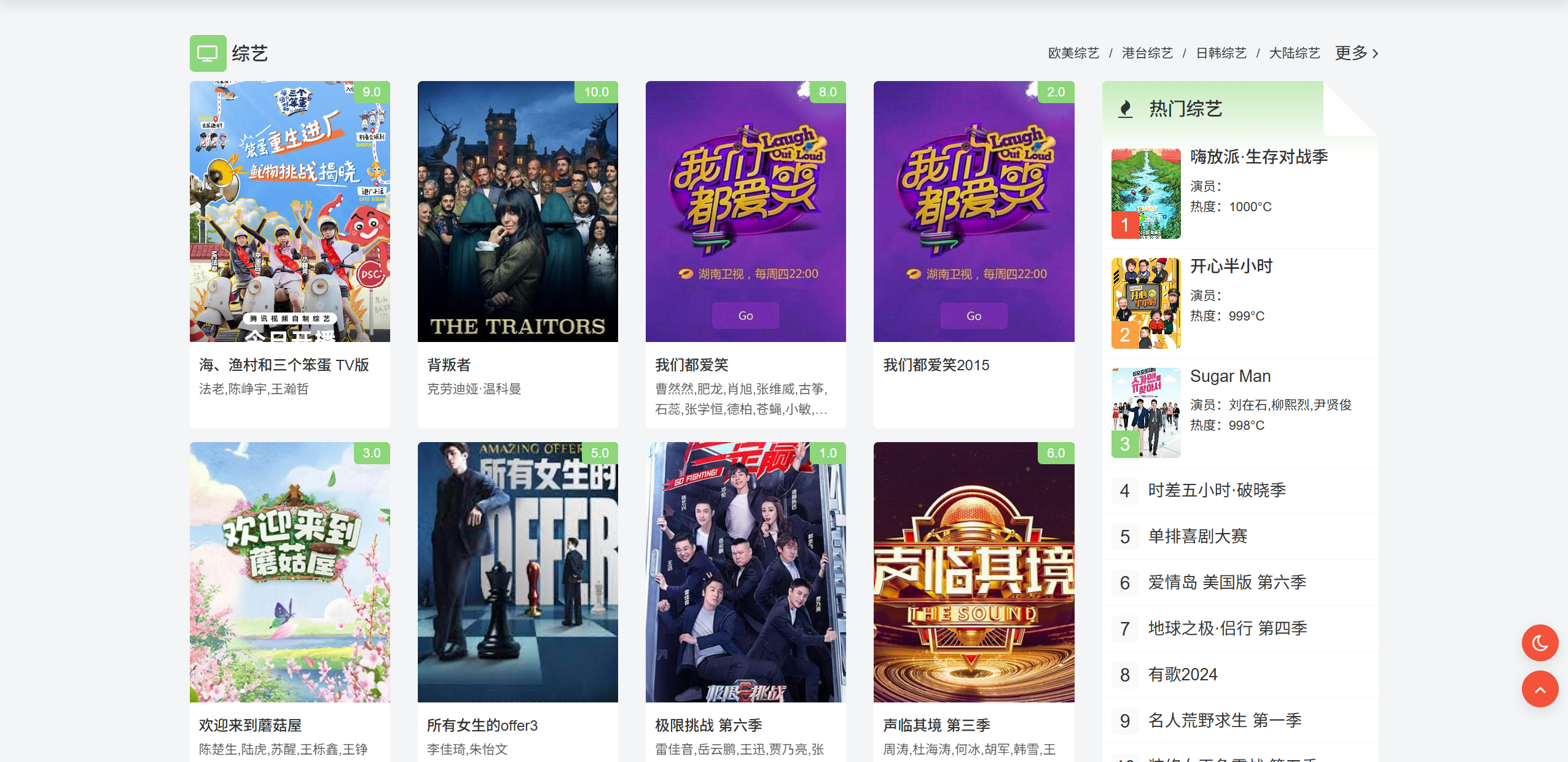Screen dimensions: 1568x762
Task: Open the ranked item 时差五小时·破晓季
Action: click(1217, 491)
